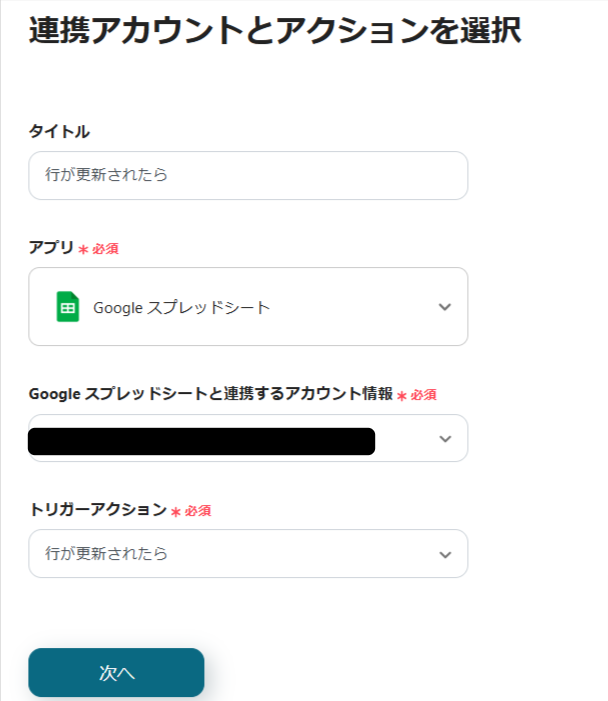Open the トリガーアクション dropdown
This screenshot has height=701, width=608.
(x=248, y=553)
